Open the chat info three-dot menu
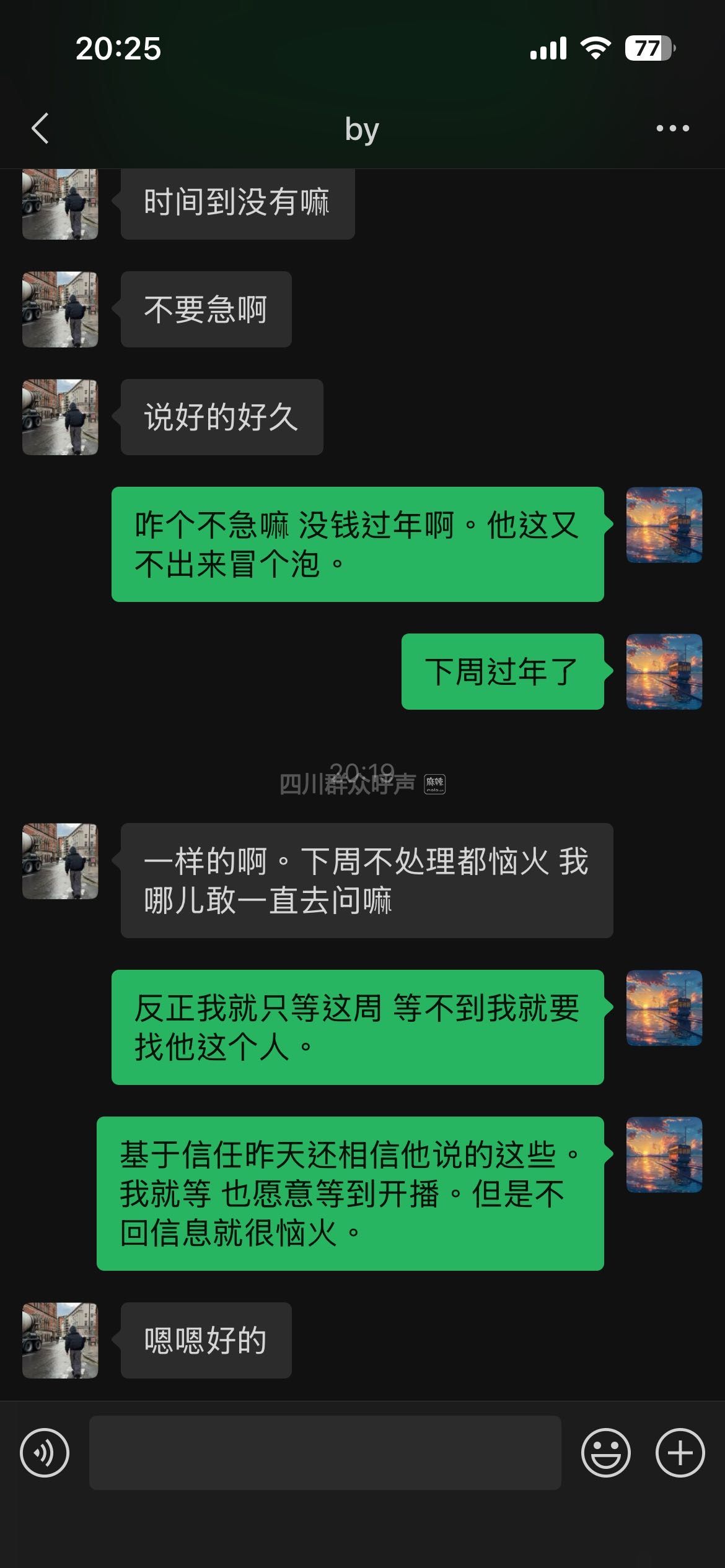725x1568 pixels. (x=672, y=129)
